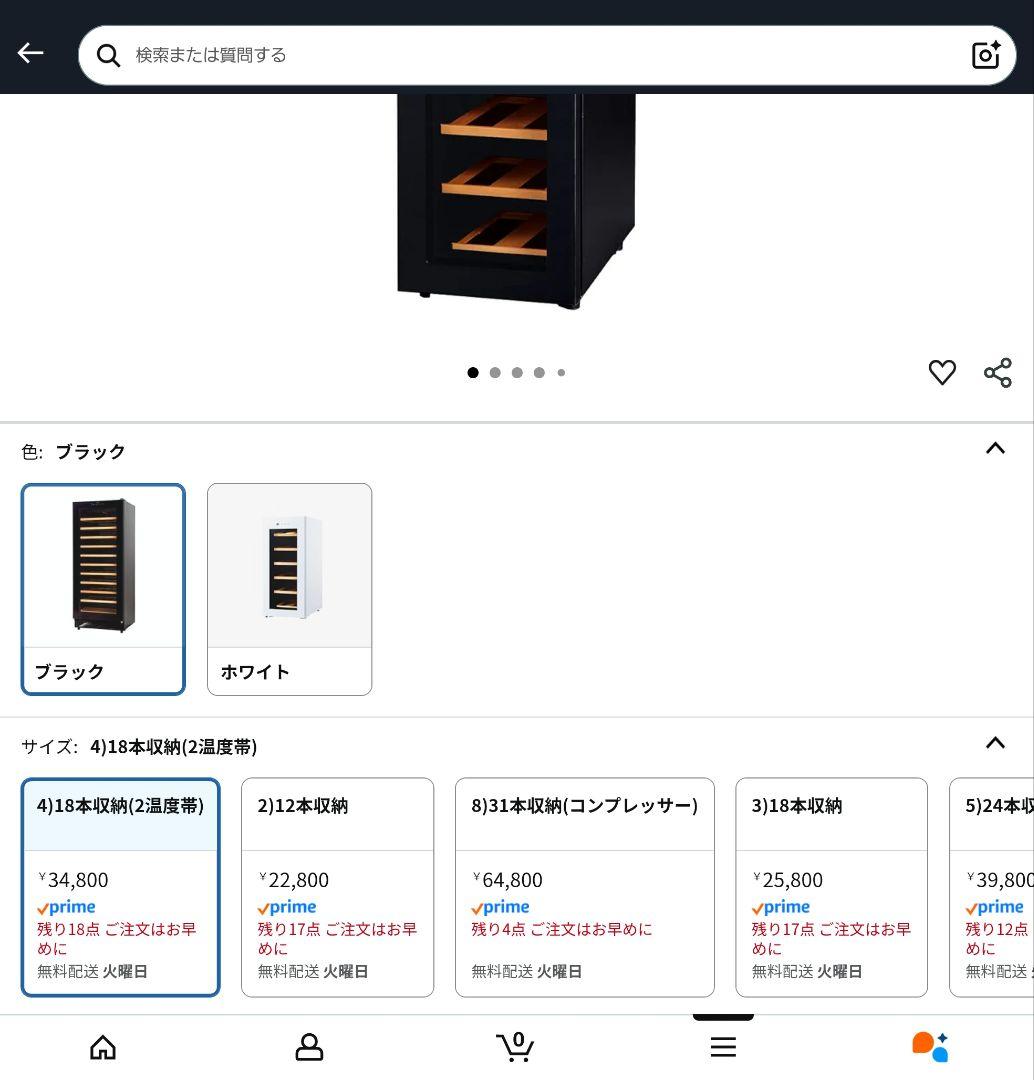Image resolution: width=1034 pixels, height=1080 pixels.
Task: Choose the 8)31本収納(コンプレッサー) variant
Action: click(x=584, y=886)
